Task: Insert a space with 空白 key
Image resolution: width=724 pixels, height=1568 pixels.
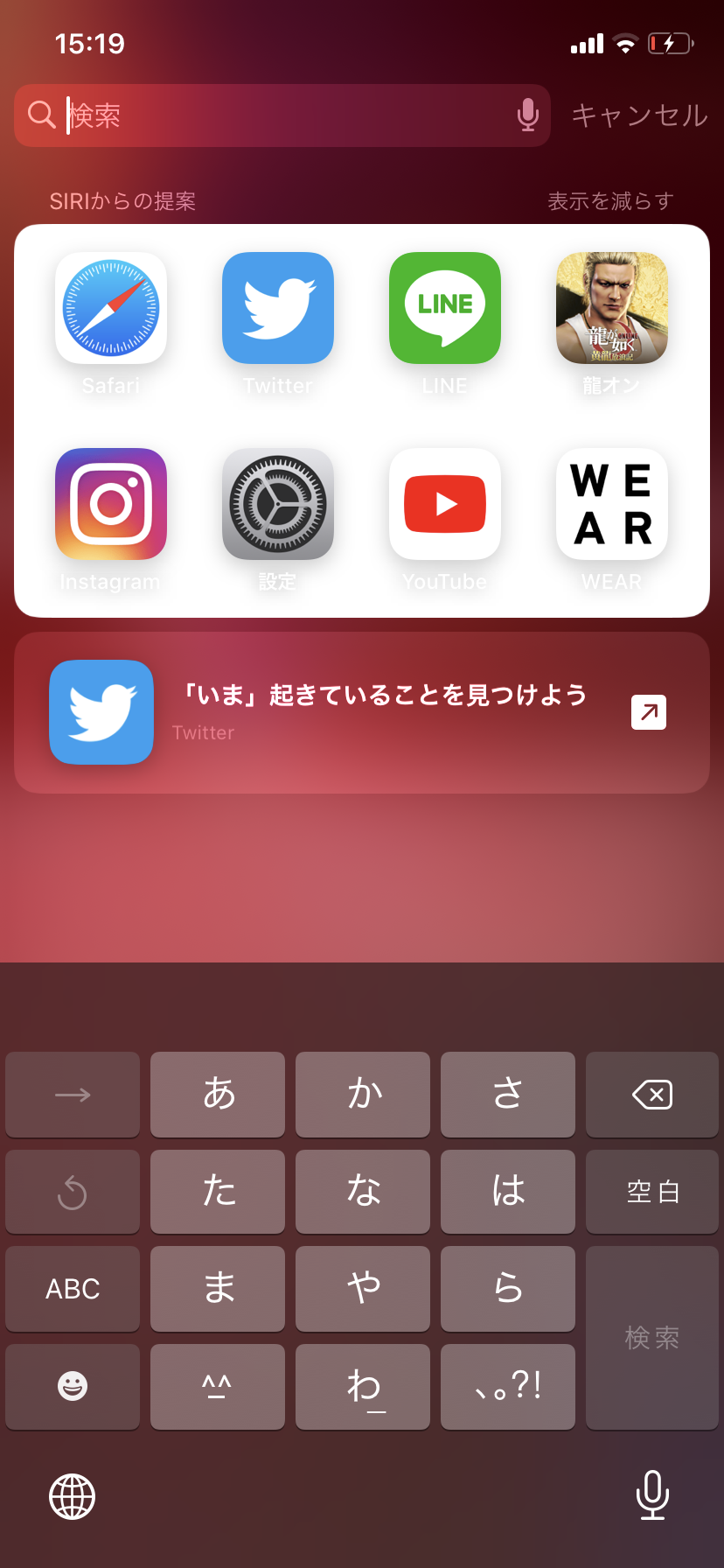Action: [652, 1192]
